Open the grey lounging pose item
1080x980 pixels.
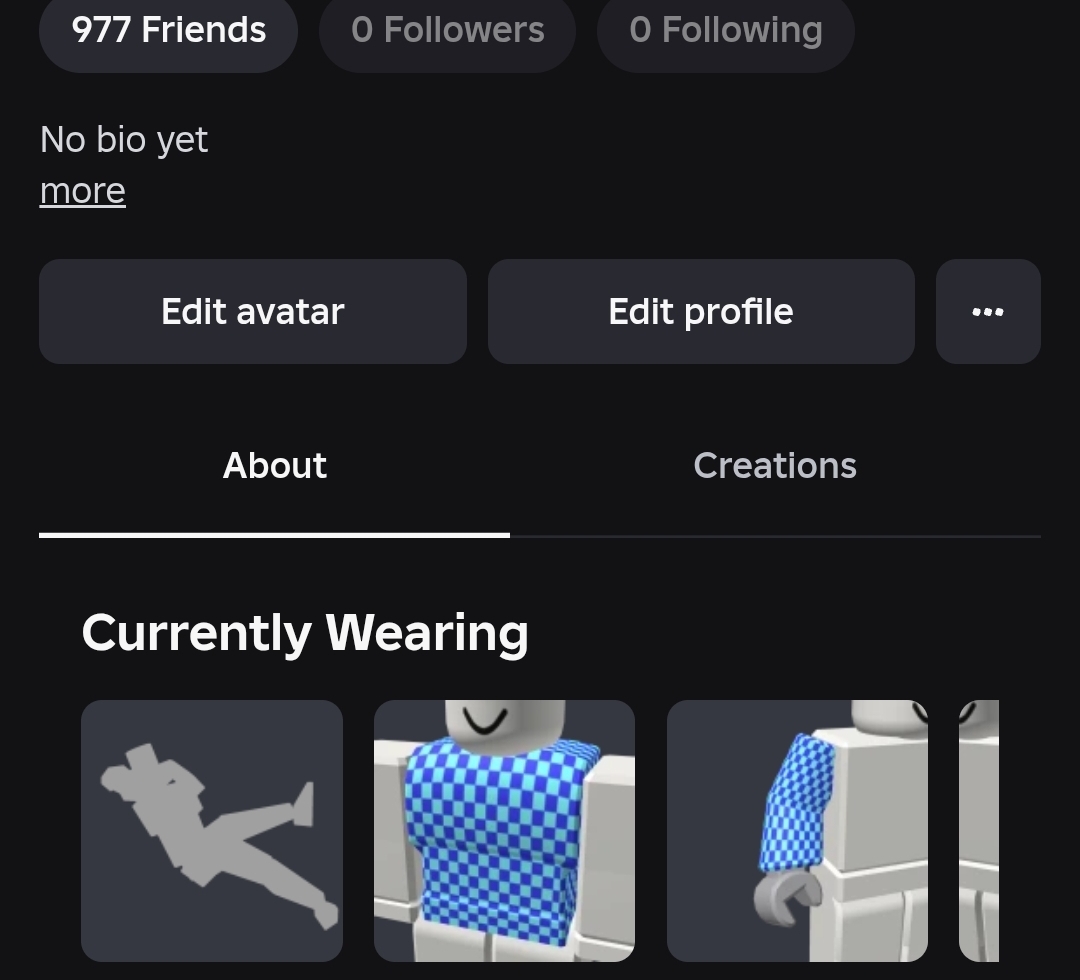[x=212, y=831]
